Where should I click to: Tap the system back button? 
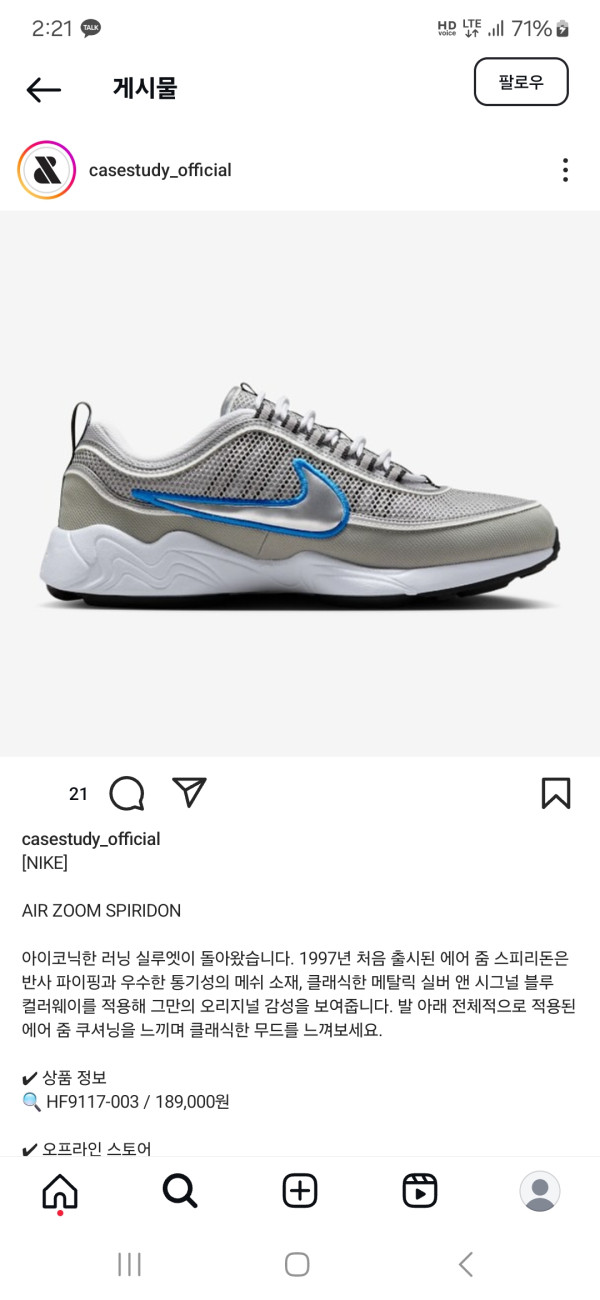pyautogui.click(x=465, y=1264)
